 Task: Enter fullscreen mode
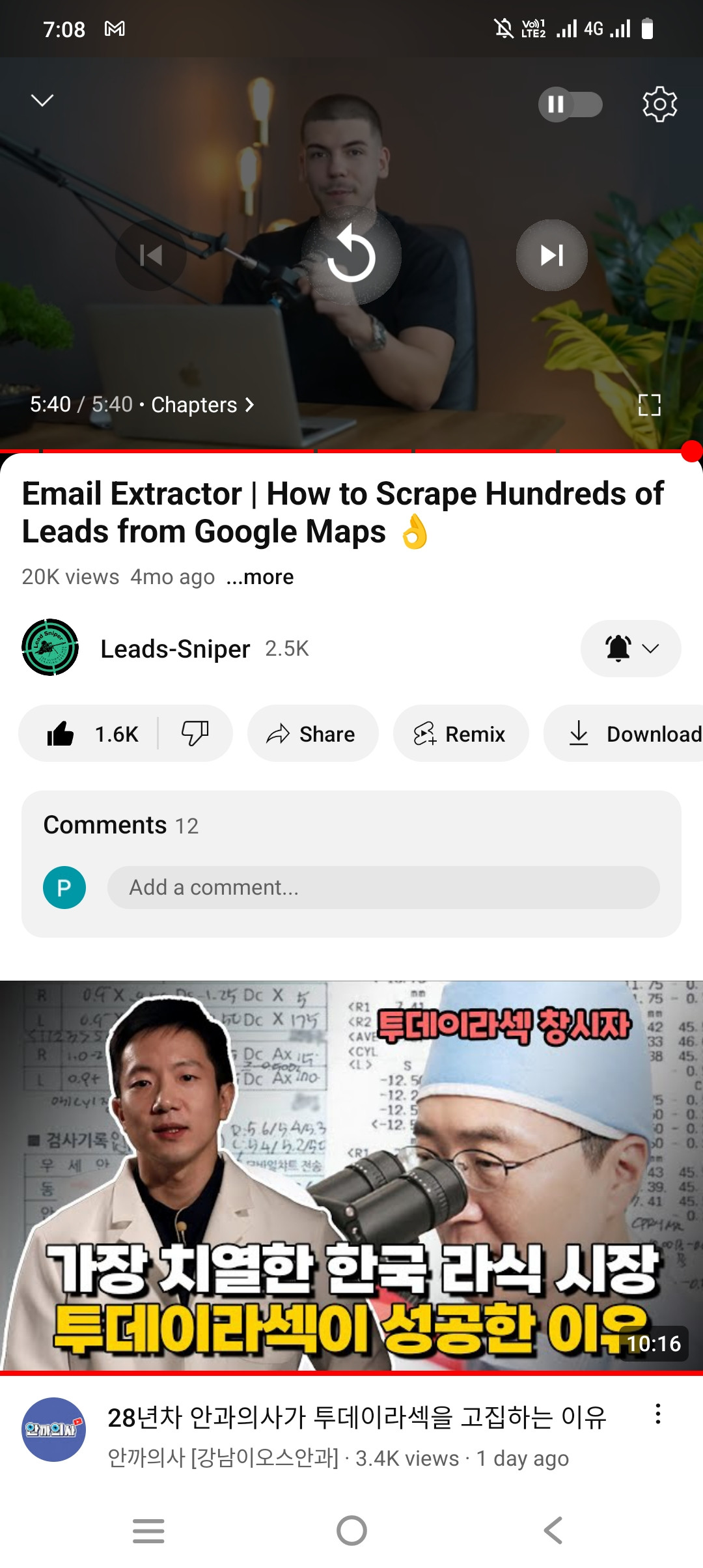[649, 405]
